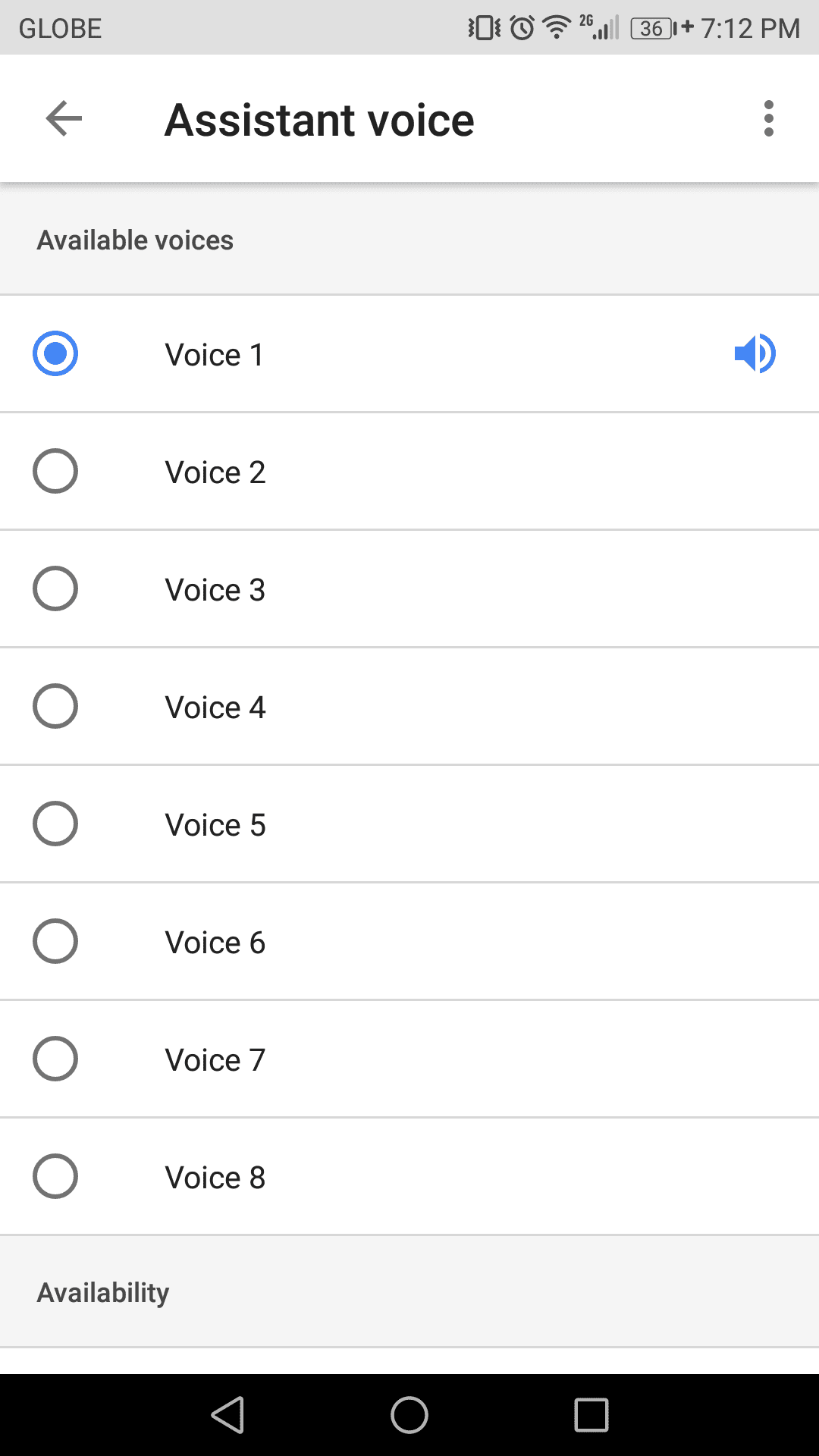Screen dimensions: 819x1456
Task: Tap the battery indicator in status bar
Action: (x=650, y=28)
